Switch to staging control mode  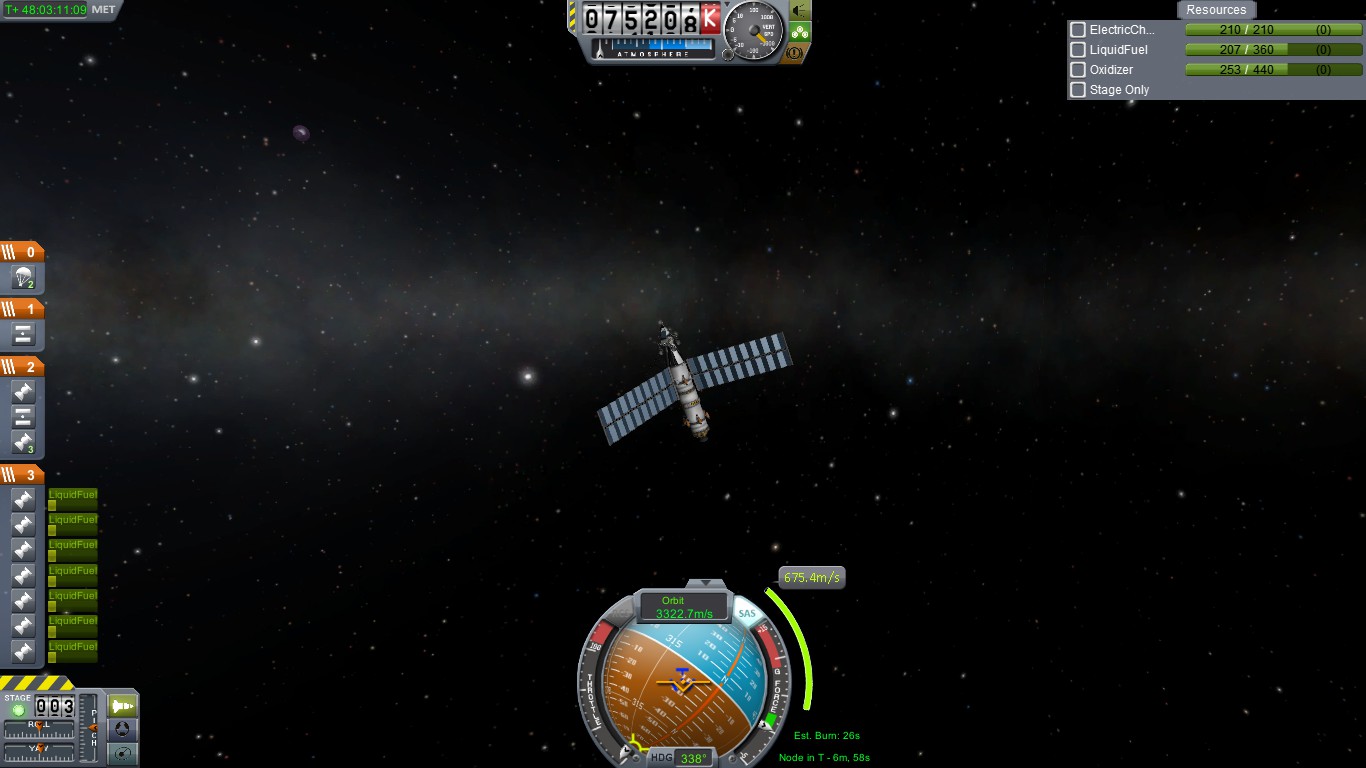tap(122, 706)
